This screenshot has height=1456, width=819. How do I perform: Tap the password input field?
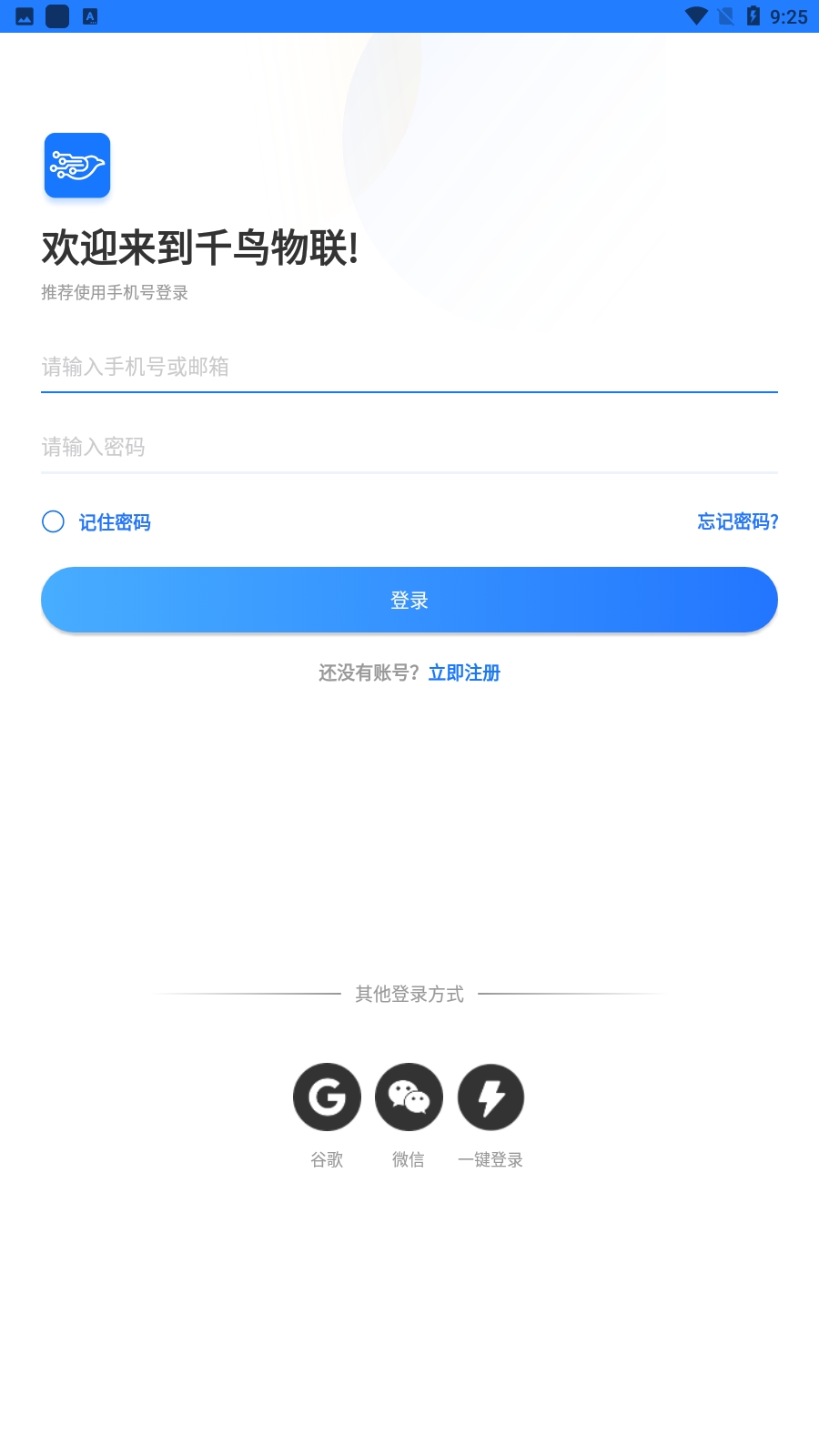coord(409,447)
